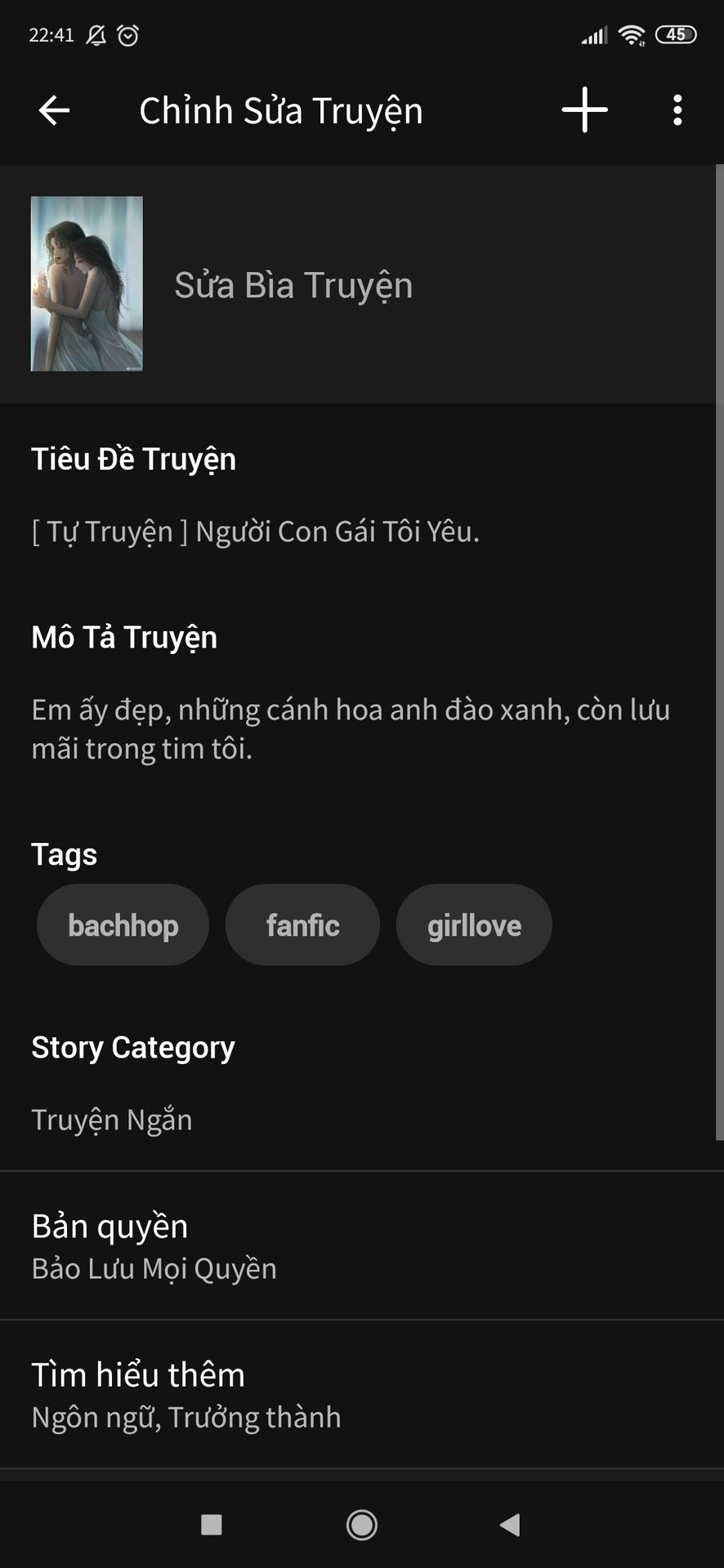Edit the Mô Tả Truyện description
Screen dimensions: 724x1568
(x=350, y=728)
